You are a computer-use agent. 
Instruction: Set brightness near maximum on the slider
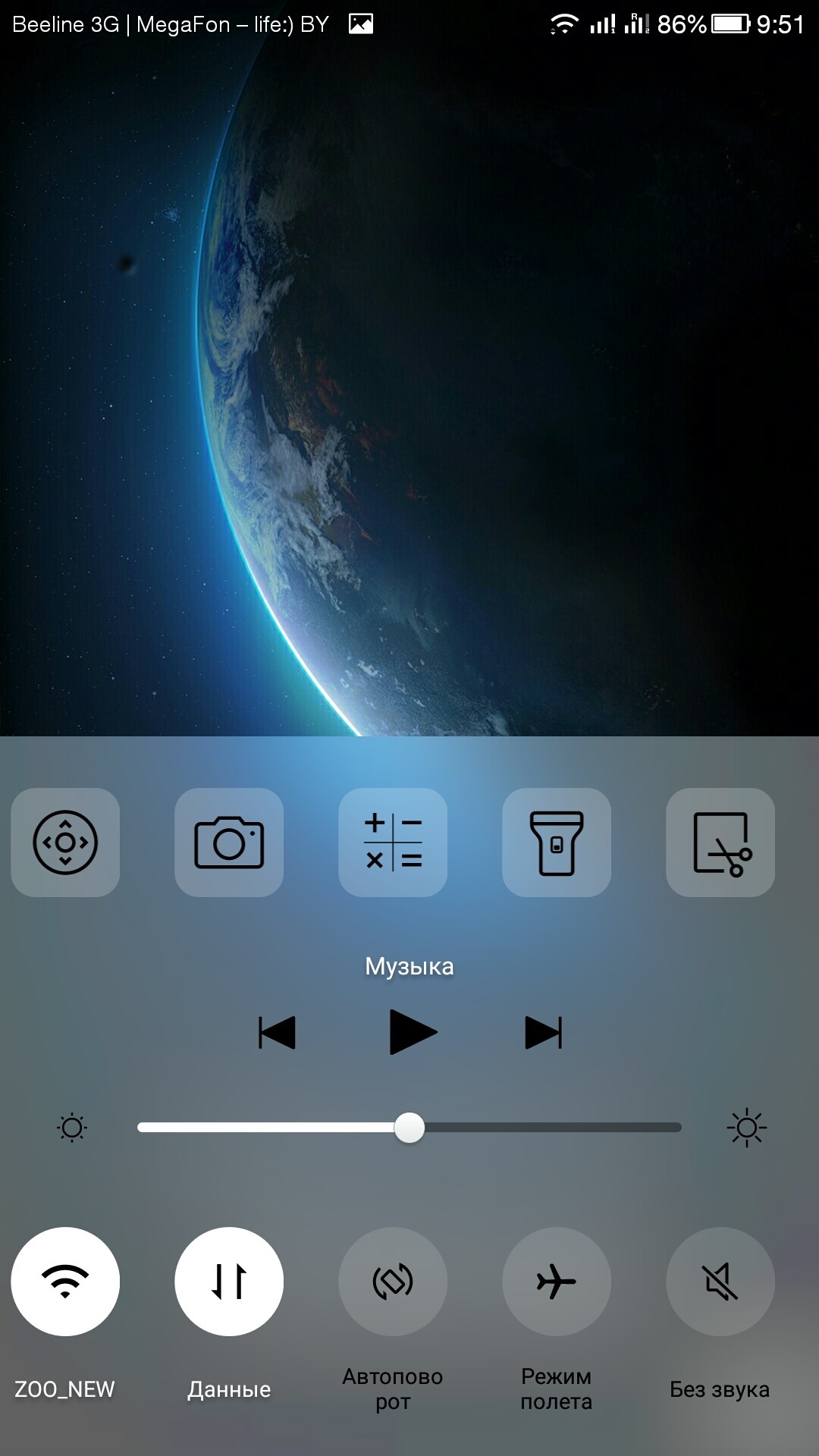pos(667,1128)
